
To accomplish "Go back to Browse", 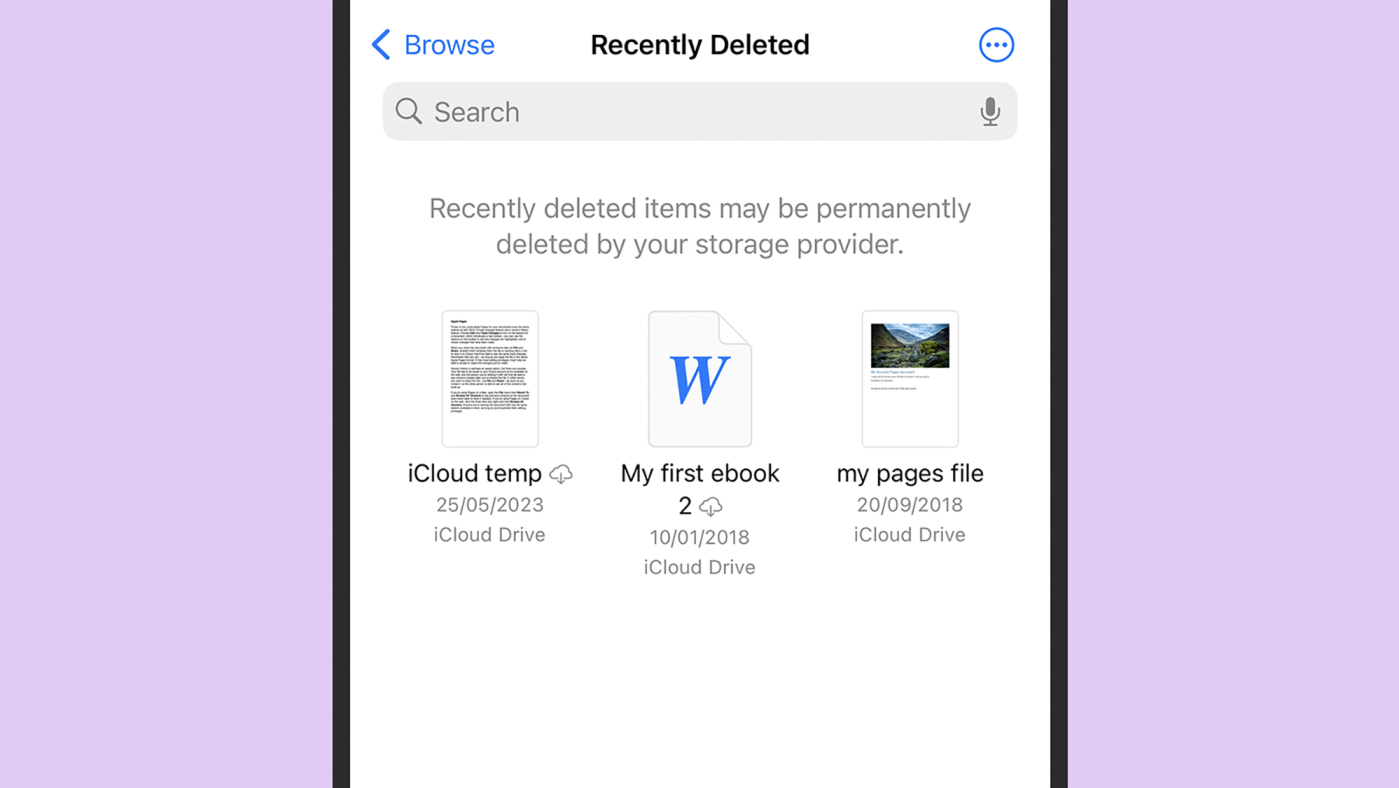I will point(433,45).
